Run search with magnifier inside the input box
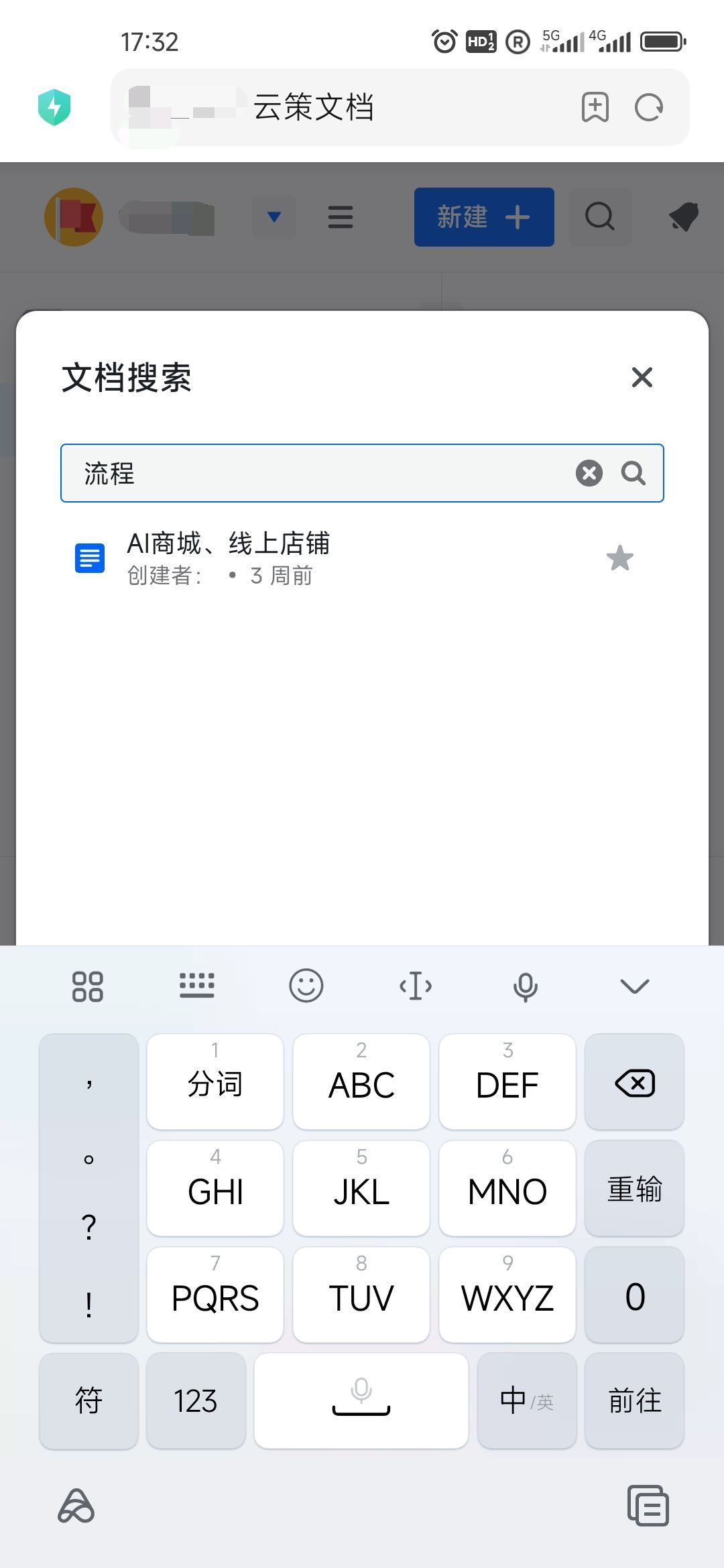The width and height of the screenshot is (724, 1568). (633, 473)
